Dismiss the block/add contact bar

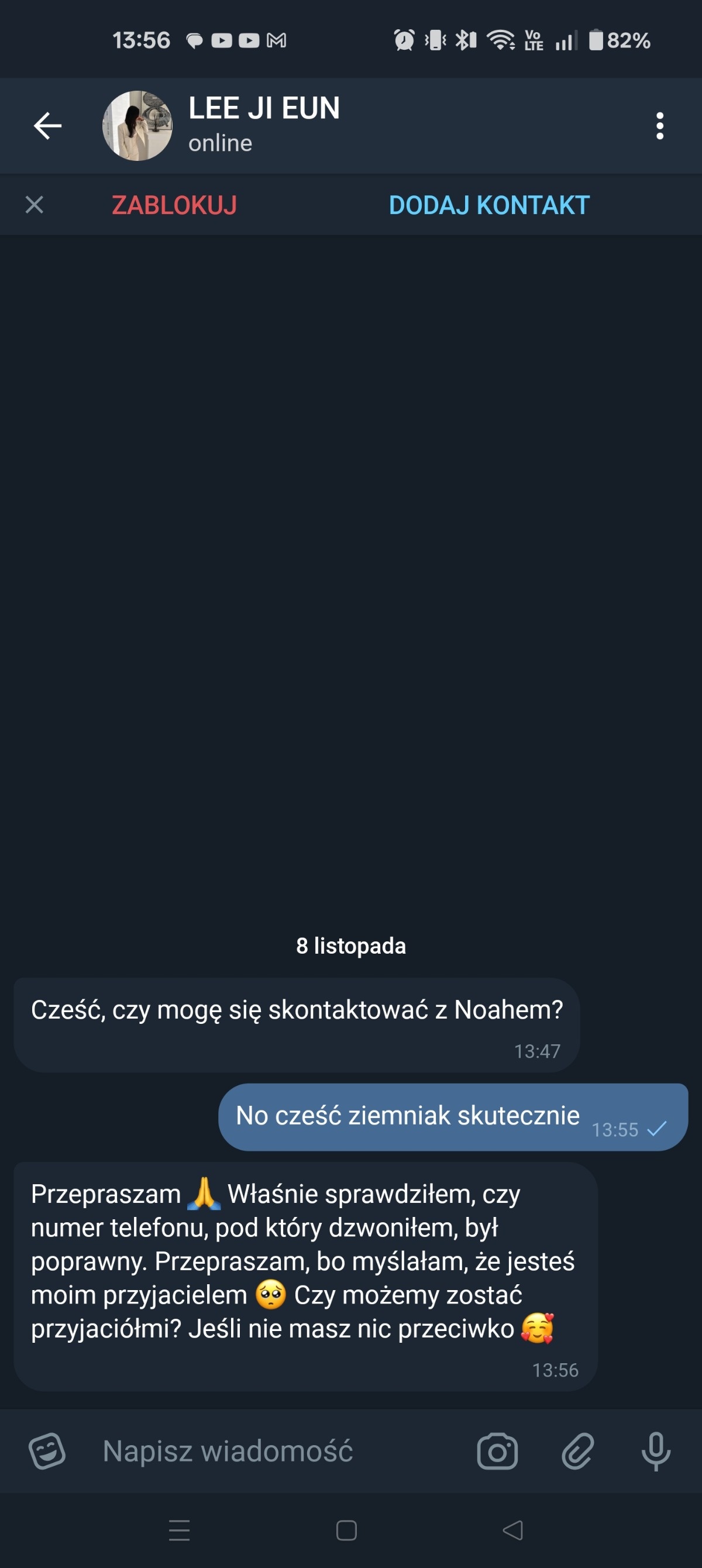pos(35,205)
